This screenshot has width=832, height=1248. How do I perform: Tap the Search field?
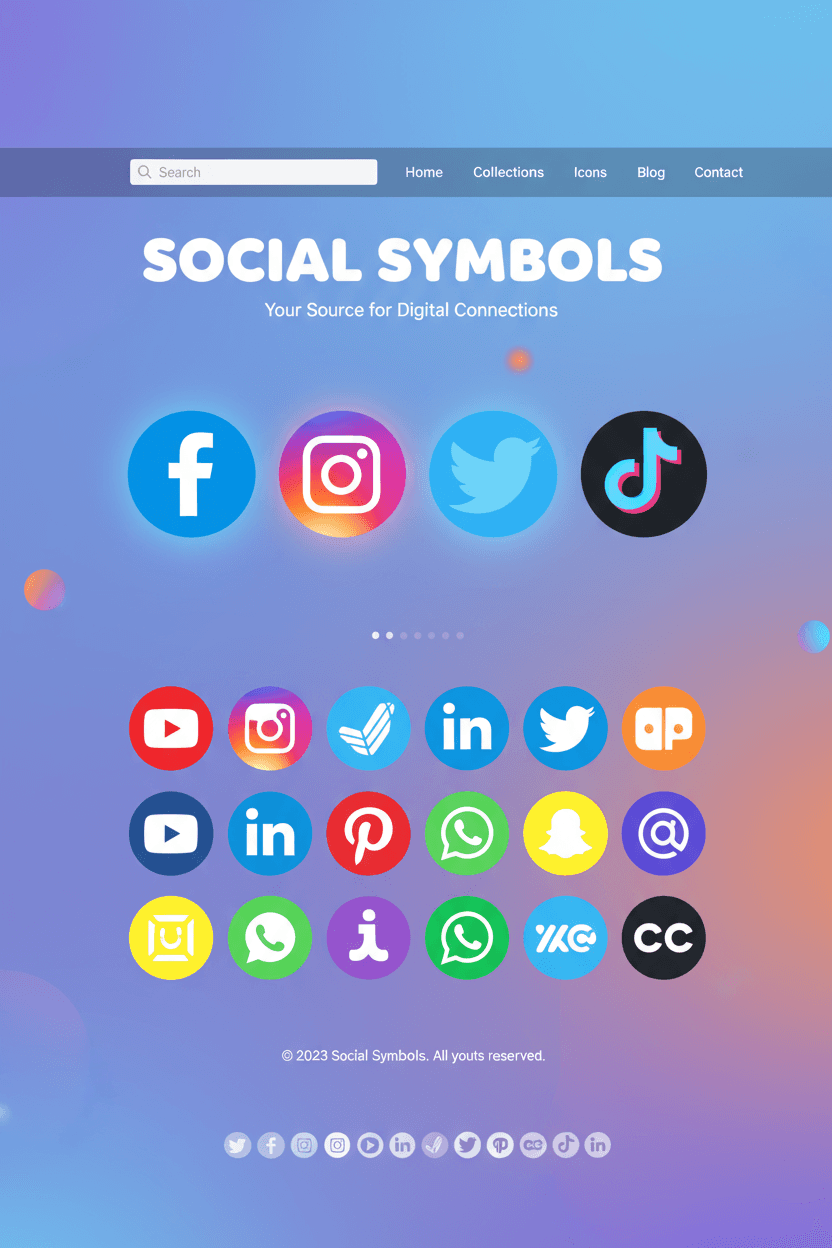[254, 172]
